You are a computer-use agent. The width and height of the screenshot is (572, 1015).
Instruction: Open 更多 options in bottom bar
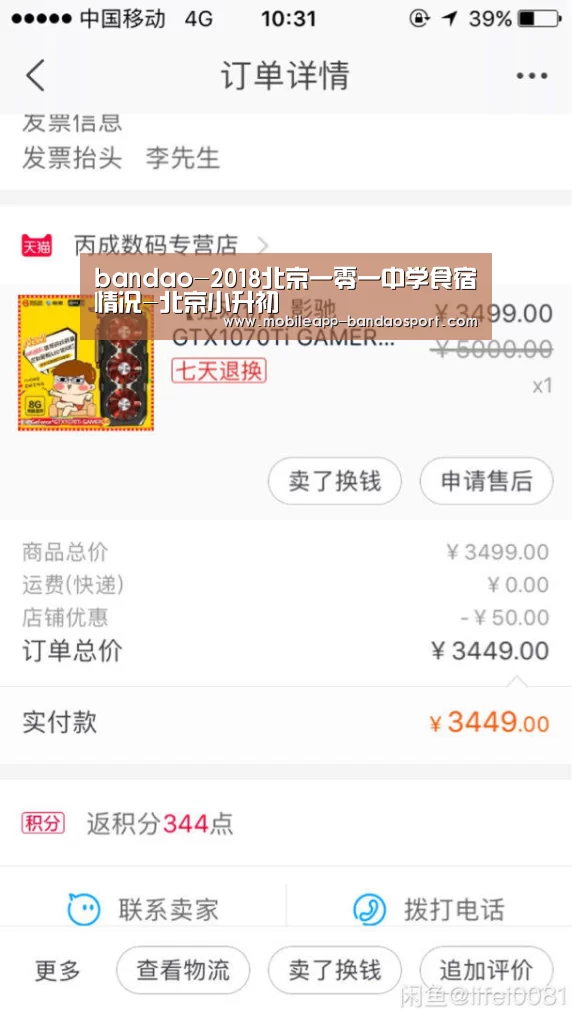point(58,970)
